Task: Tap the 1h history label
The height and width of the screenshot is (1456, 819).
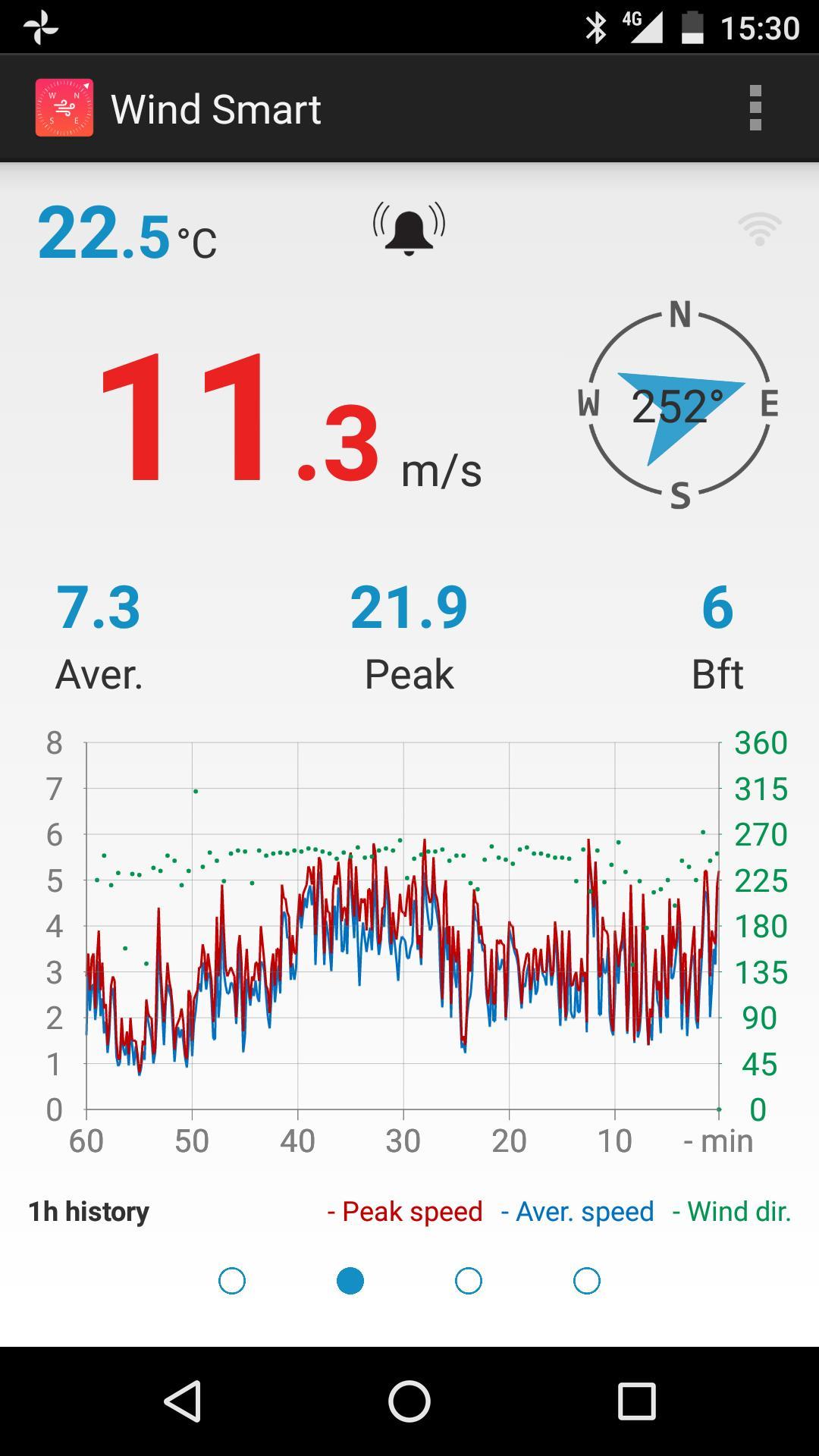Action: 88,1211
